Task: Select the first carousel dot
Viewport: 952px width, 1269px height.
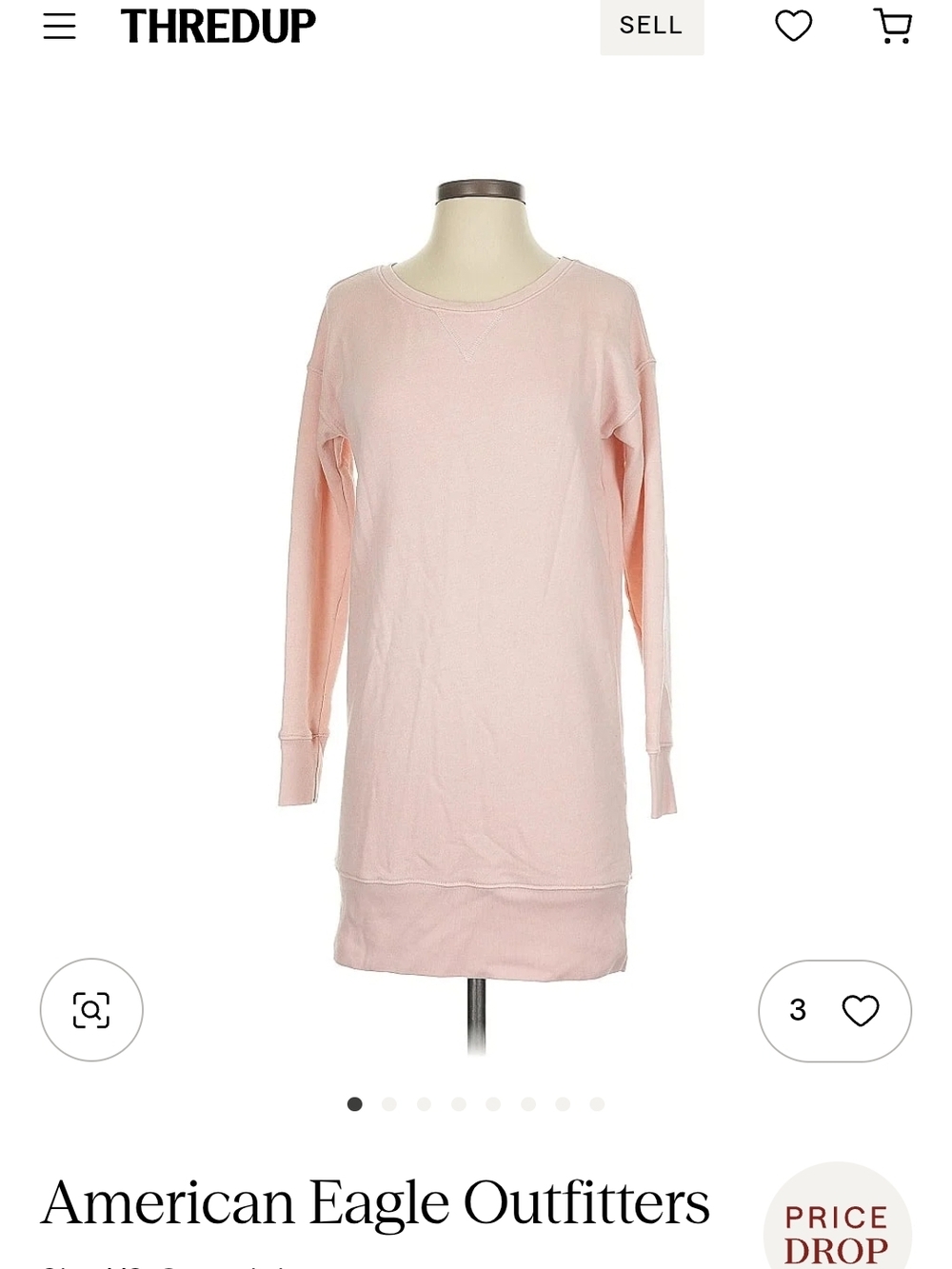Action: click(x=354, y=1102)
